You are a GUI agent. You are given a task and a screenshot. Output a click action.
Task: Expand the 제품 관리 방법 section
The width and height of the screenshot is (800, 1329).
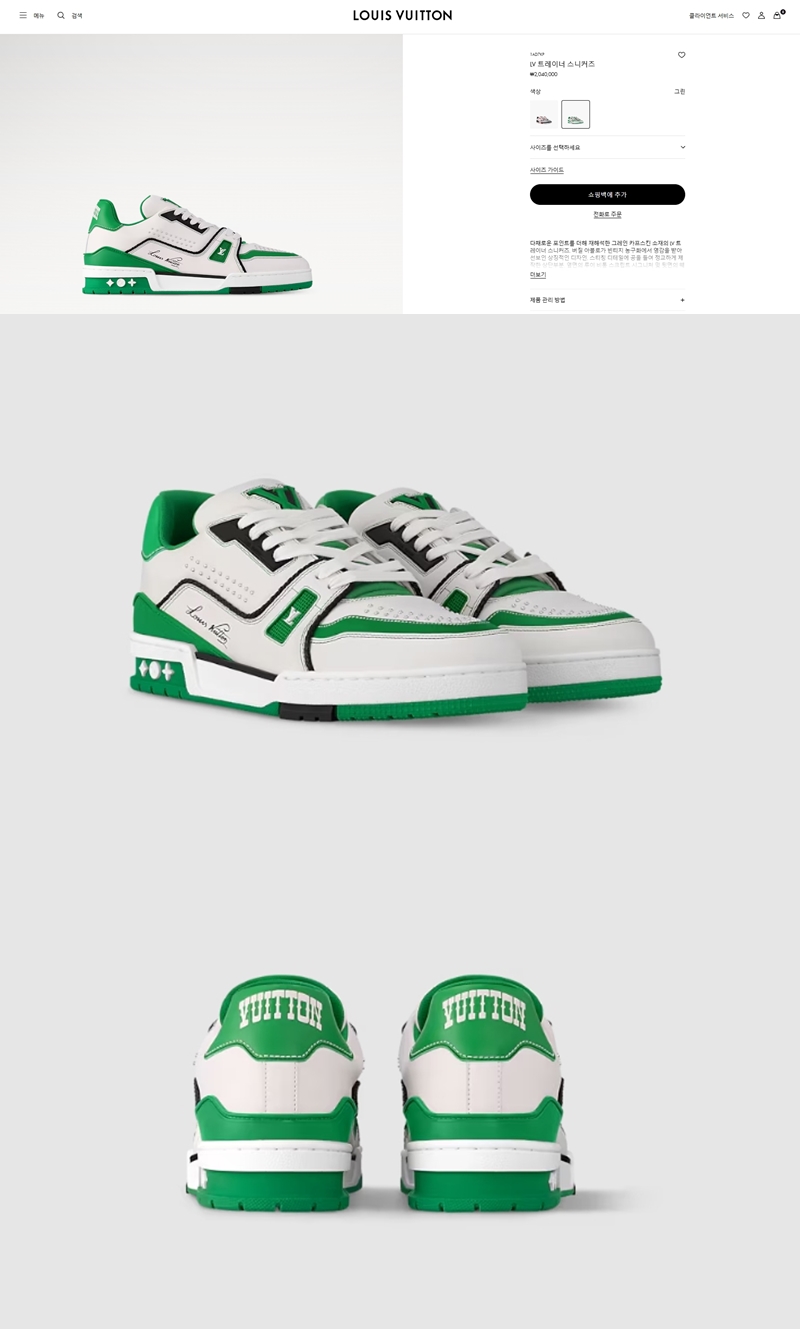[x=607, y=300]
